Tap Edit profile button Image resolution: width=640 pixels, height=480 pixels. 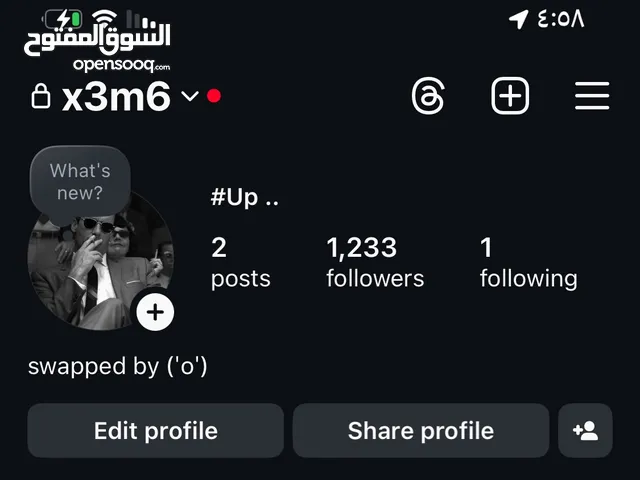click(155, 431)
